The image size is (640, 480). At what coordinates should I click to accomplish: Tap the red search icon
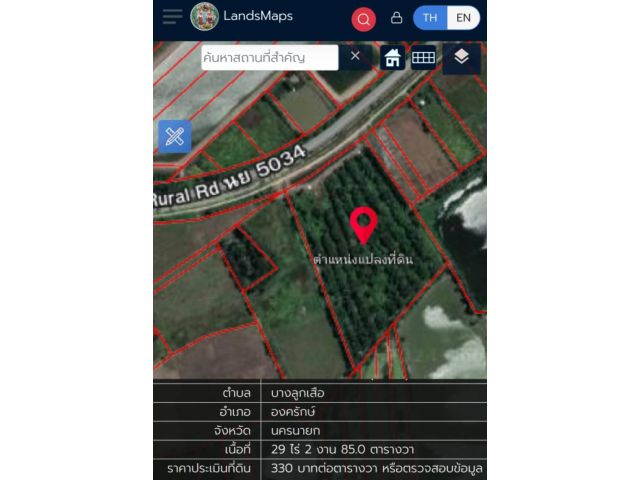364,18
